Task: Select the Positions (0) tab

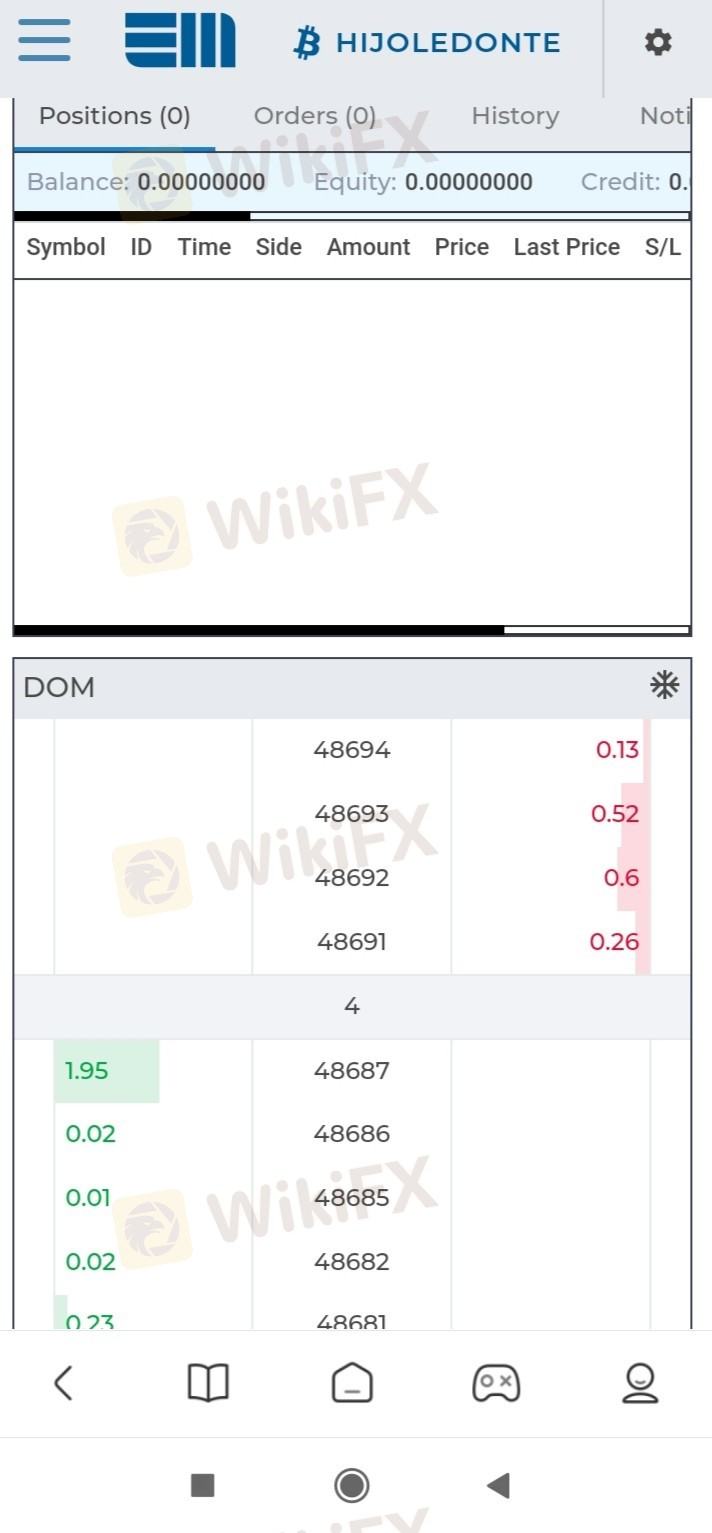Action: [114, 116]
